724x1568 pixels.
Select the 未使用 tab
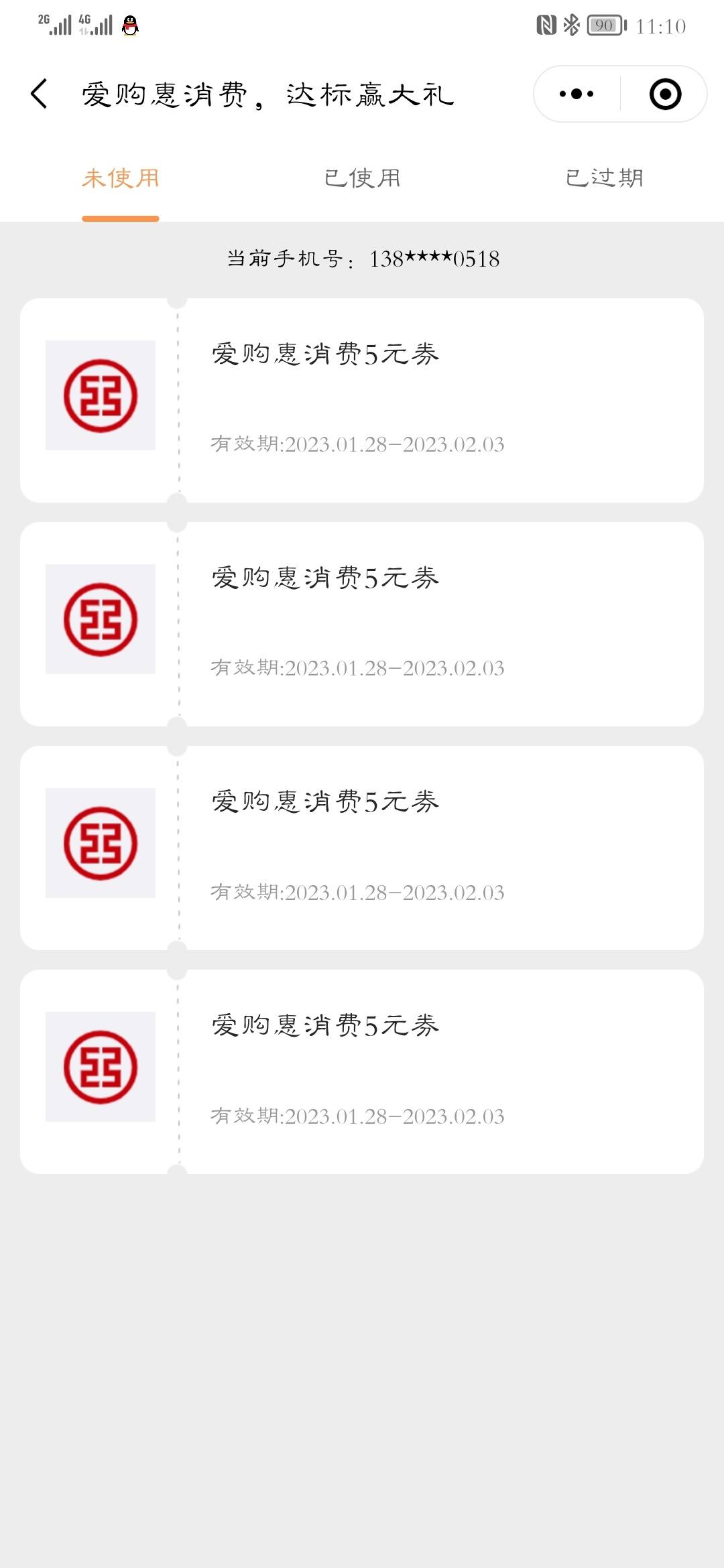coord(121,178)
